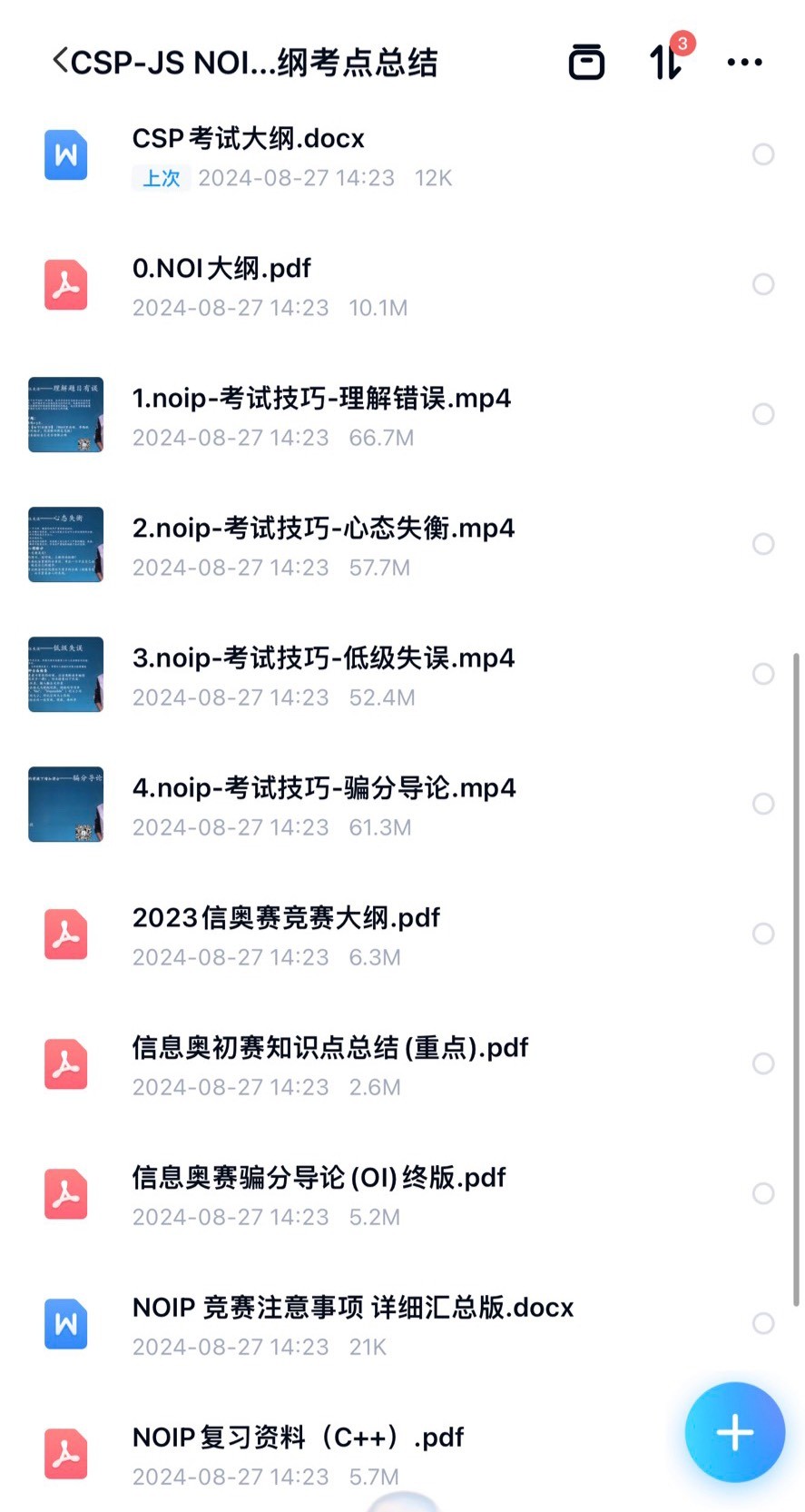The image size is (805, 1512).
Task: Select 信息奥赛骗分导论(OI)终版.pdf with its circle
Action: 763,1193
